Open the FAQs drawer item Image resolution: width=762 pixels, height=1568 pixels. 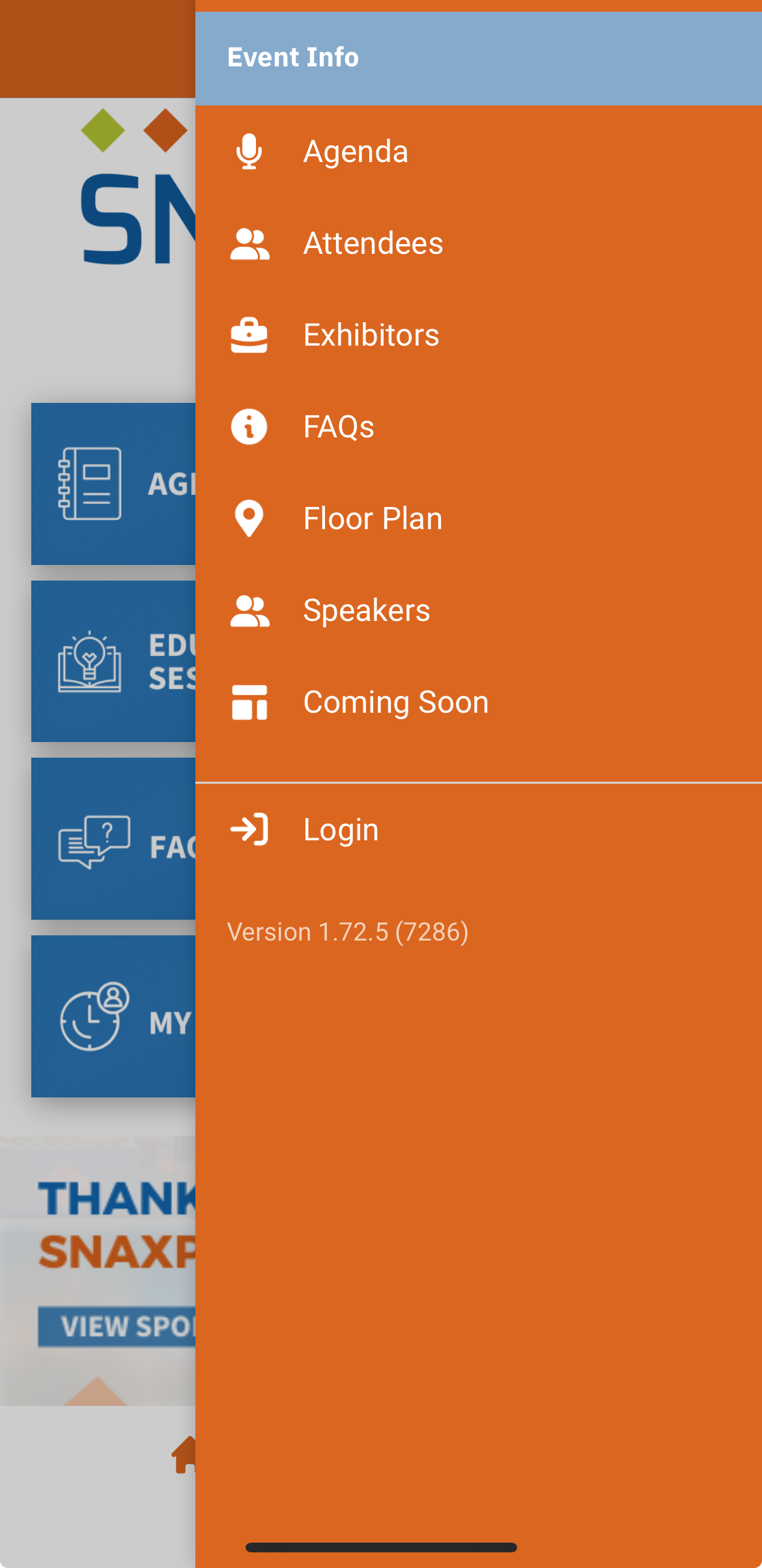339,427
